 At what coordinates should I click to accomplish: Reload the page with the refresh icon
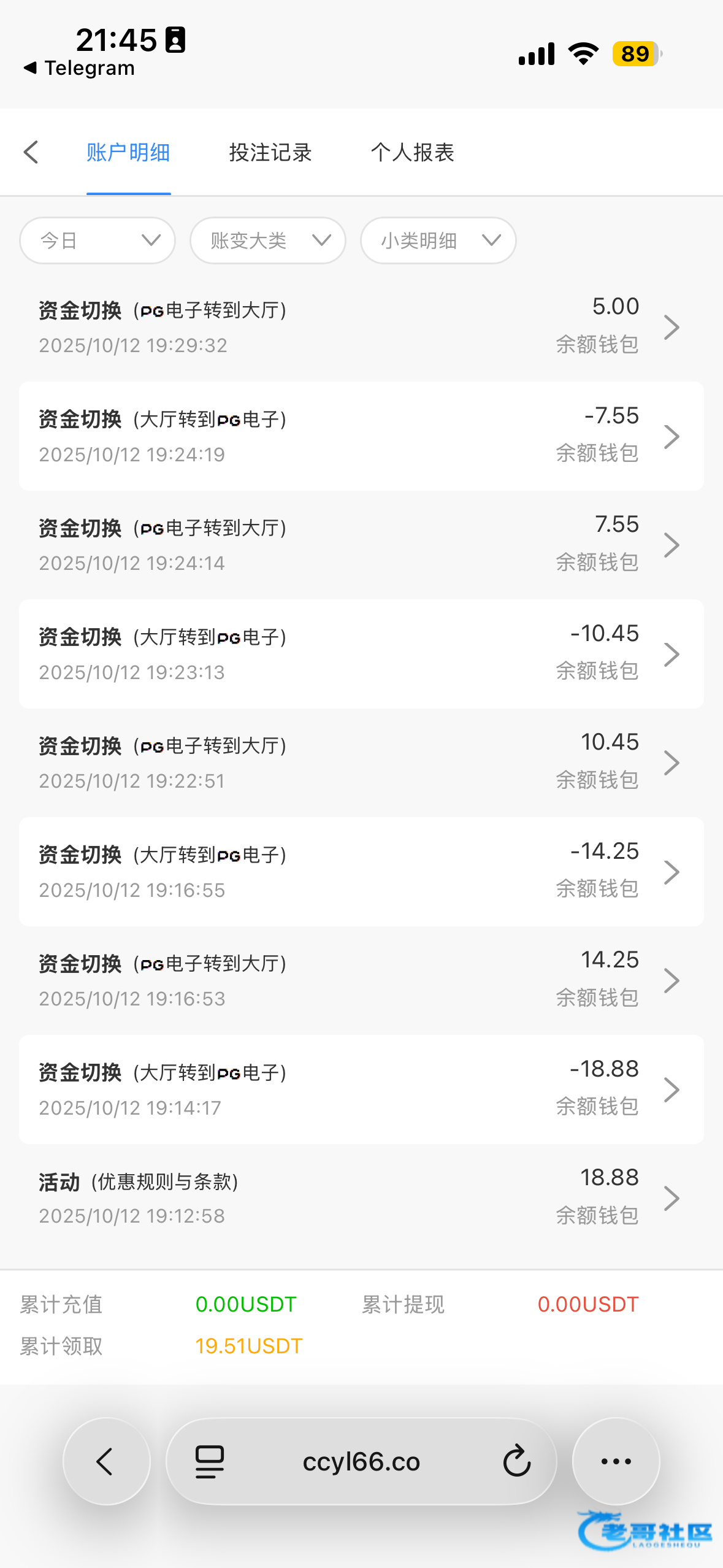[x=516, y=1461]
